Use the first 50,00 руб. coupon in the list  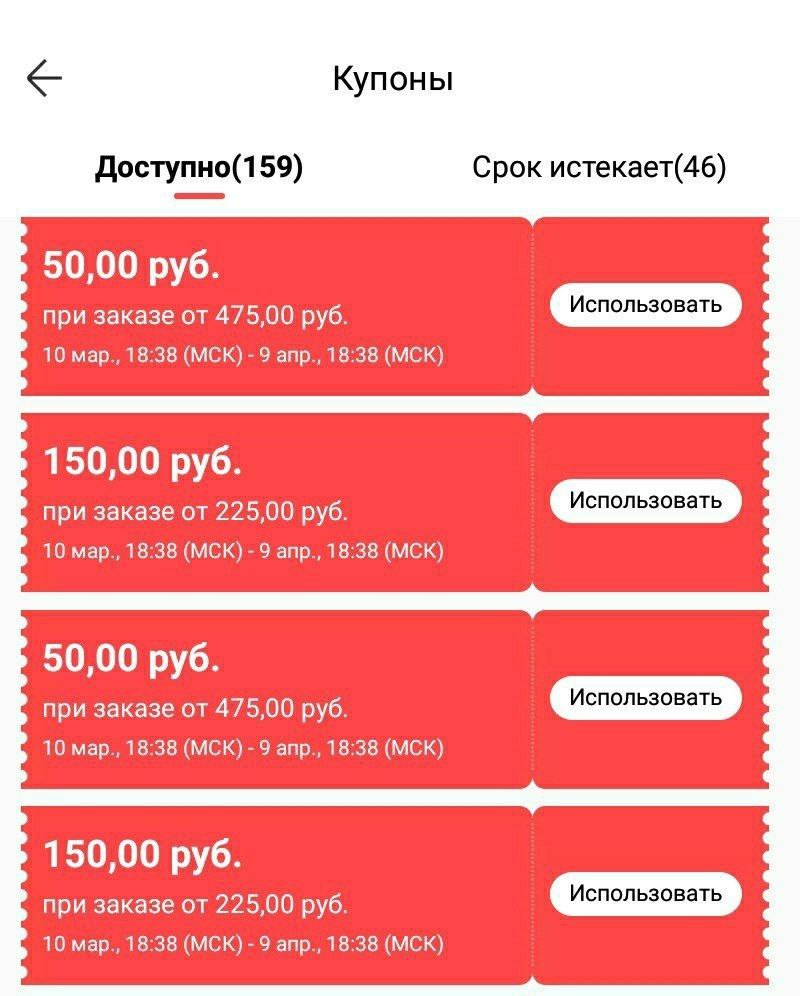[646, 305]
